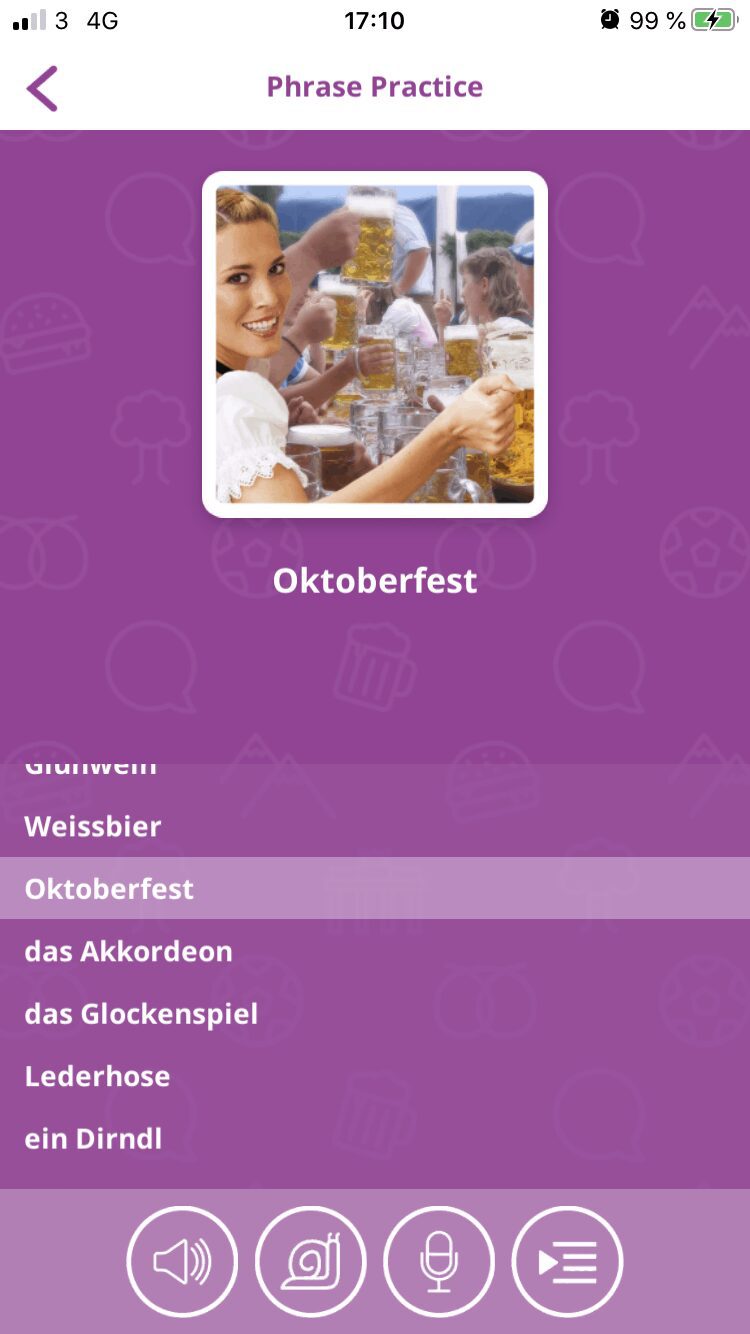The height and width of the screenshot is (1334, 750).
Task: Play the phrase audio with speaker button
Action: pyautogui.click(x=182, y=1262)
